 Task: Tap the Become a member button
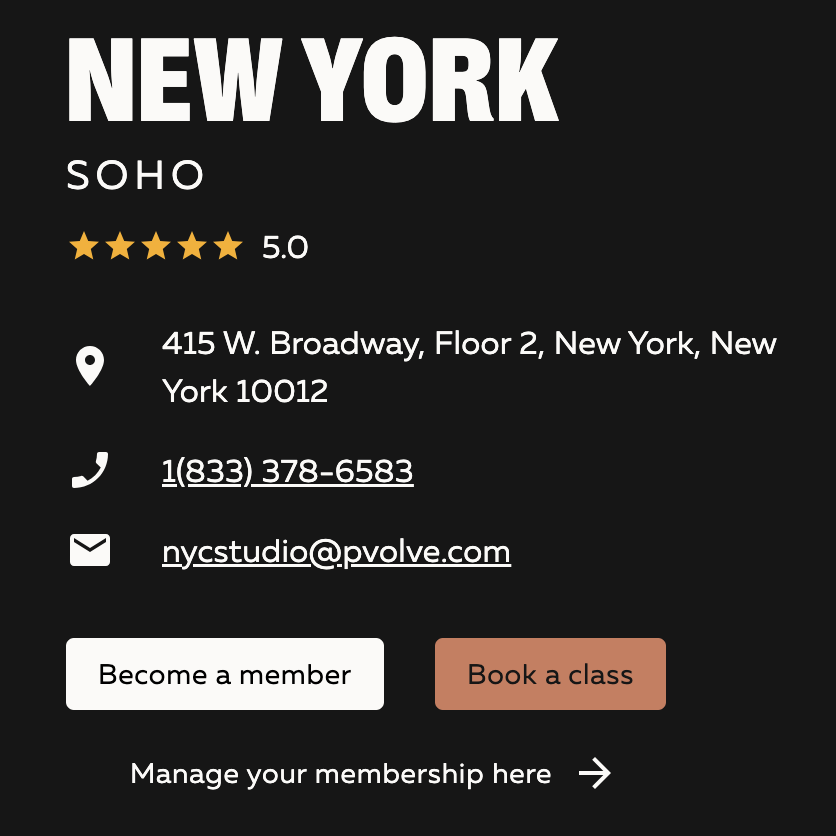point(225,674)
